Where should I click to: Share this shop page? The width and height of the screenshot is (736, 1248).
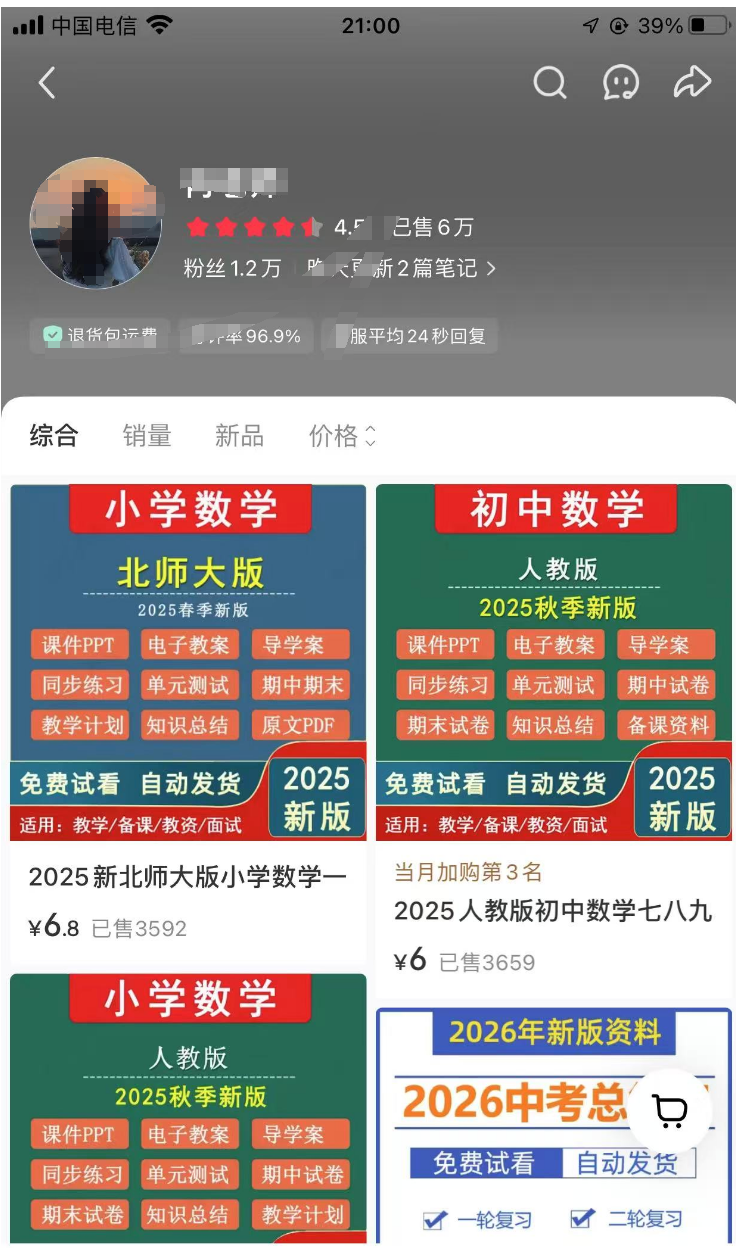[691, 83]
